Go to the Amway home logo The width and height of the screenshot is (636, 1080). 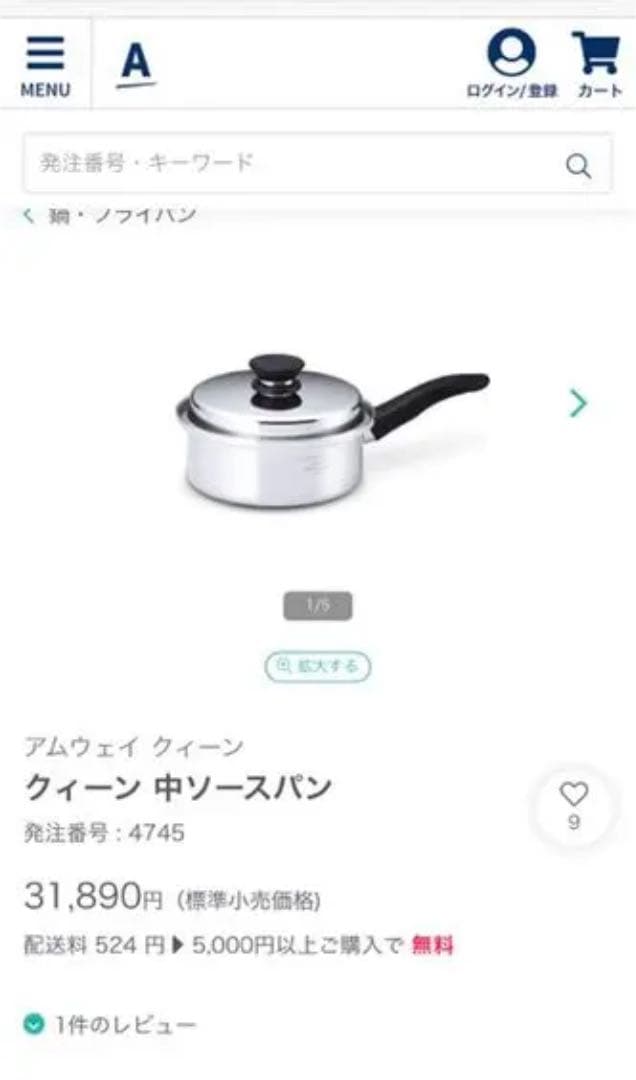click(x=136, y=65)
